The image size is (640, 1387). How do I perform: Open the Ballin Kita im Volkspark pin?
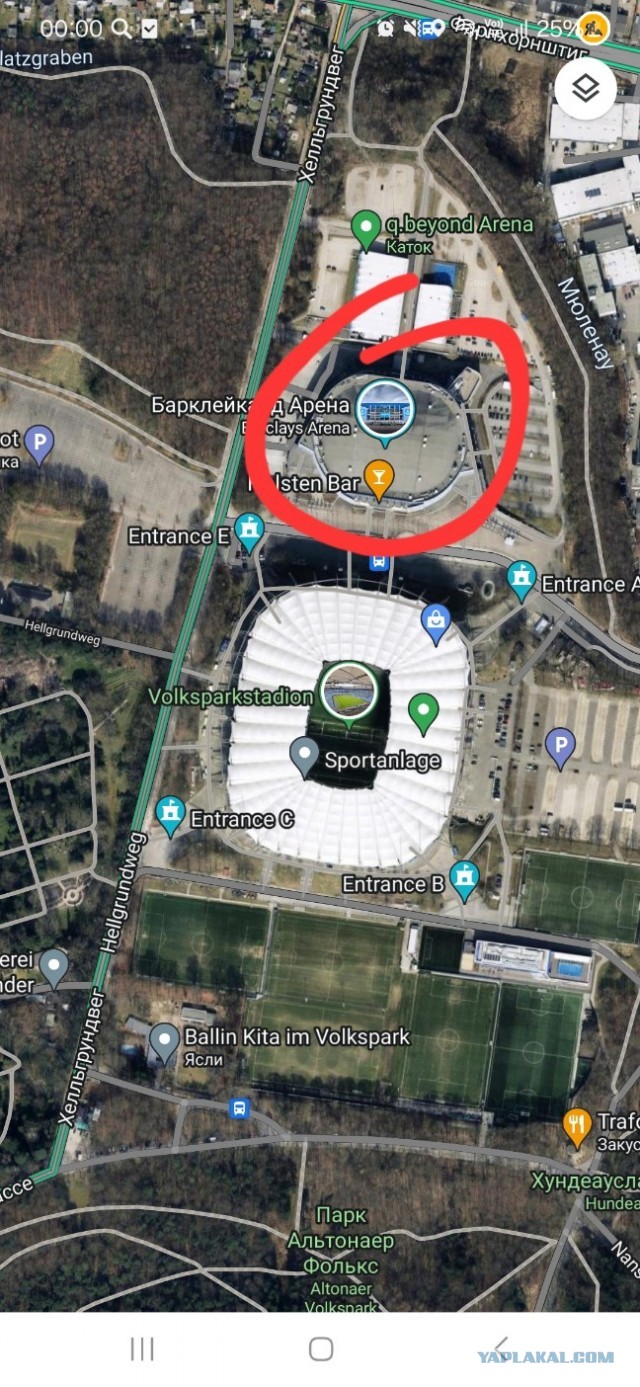(x=165, y=1041)
